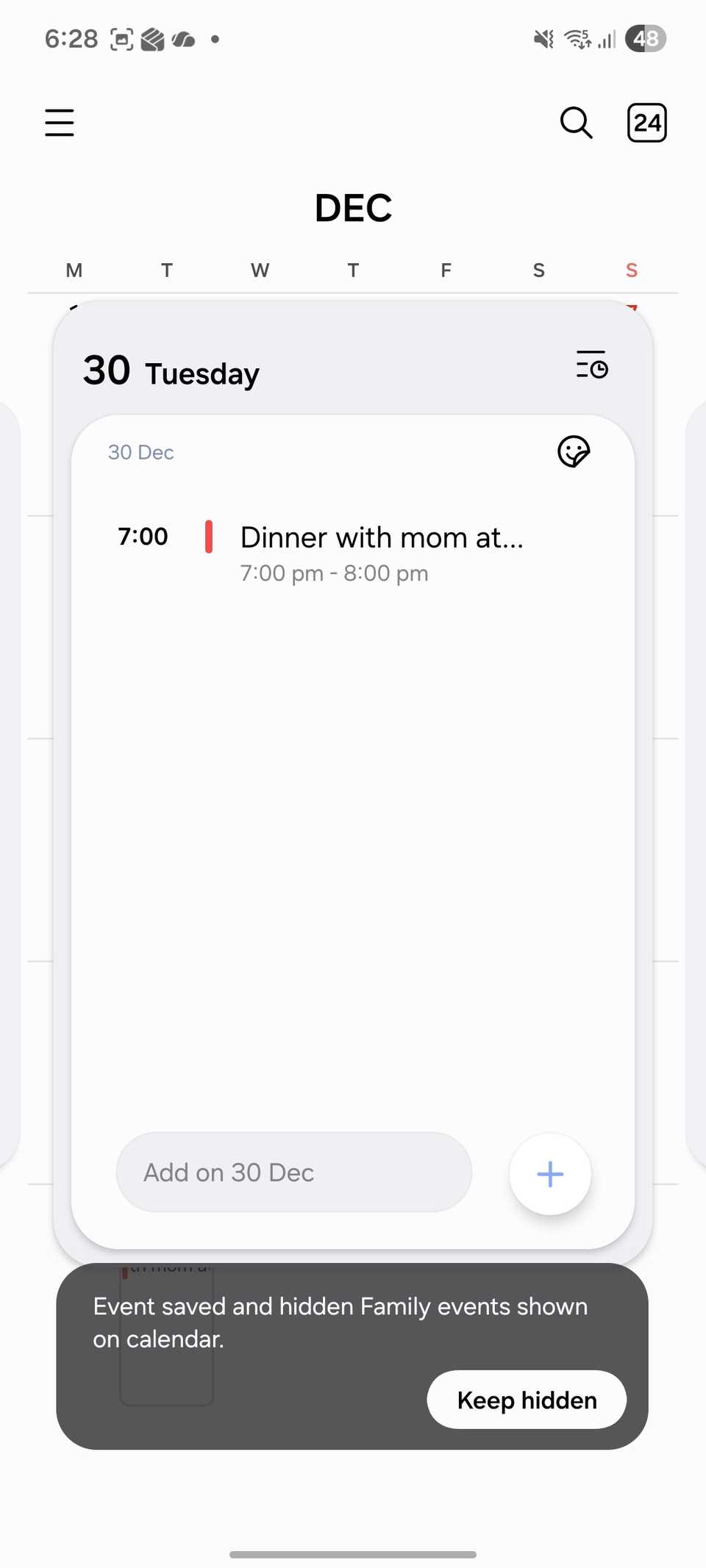Screen dimensions: 706x1568
Task: Tap the 30 Dec date label
Action: [x=140, y=451]
